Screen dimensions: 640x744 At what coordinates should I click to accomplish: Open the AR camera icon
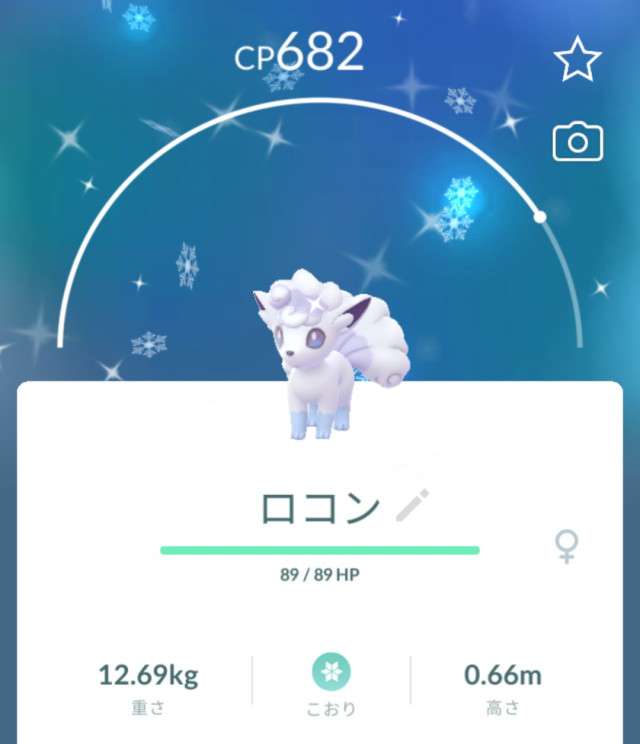click(x=577, y=143)
